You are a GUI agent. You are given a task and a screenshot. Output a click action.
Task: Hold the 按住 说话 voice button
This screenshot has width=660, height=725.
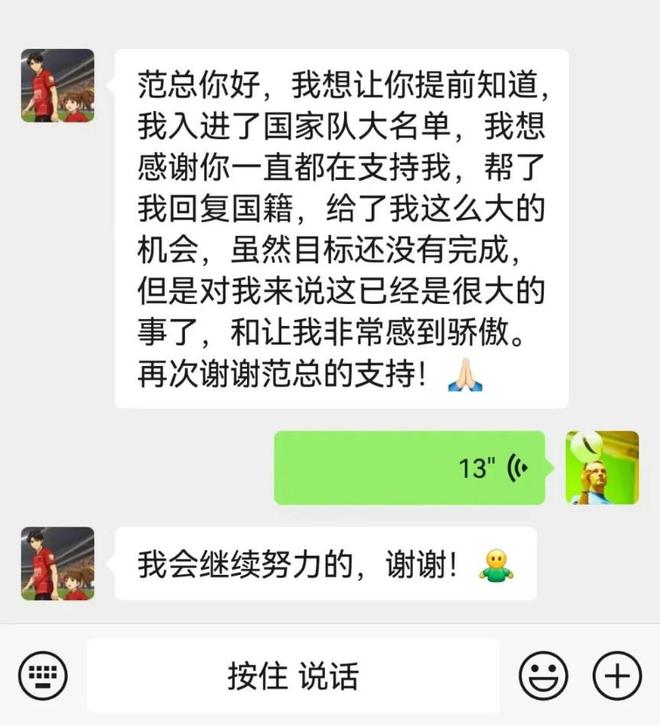click(292, 676)
